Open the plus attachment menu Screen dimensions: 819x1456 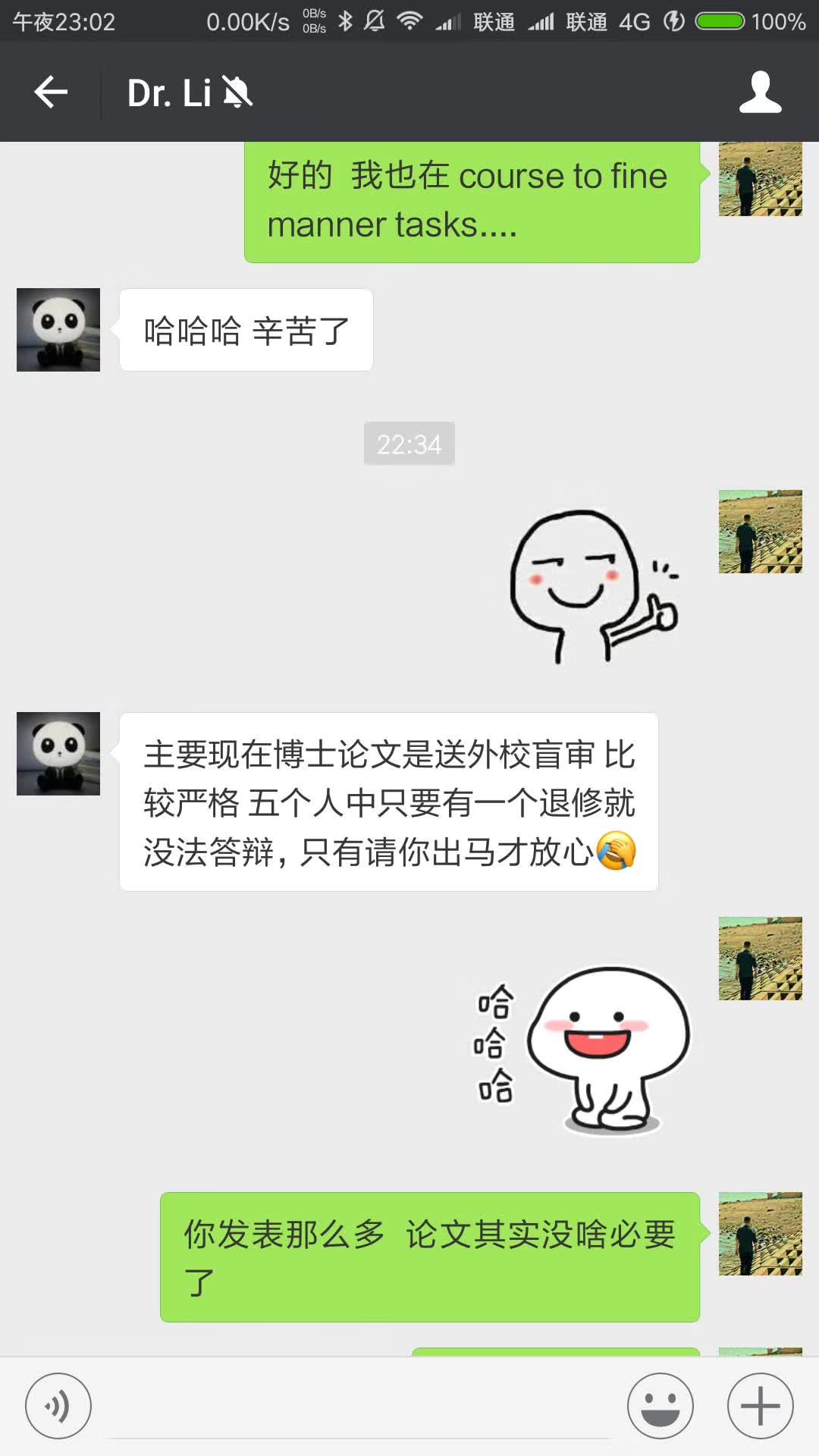760,1405
